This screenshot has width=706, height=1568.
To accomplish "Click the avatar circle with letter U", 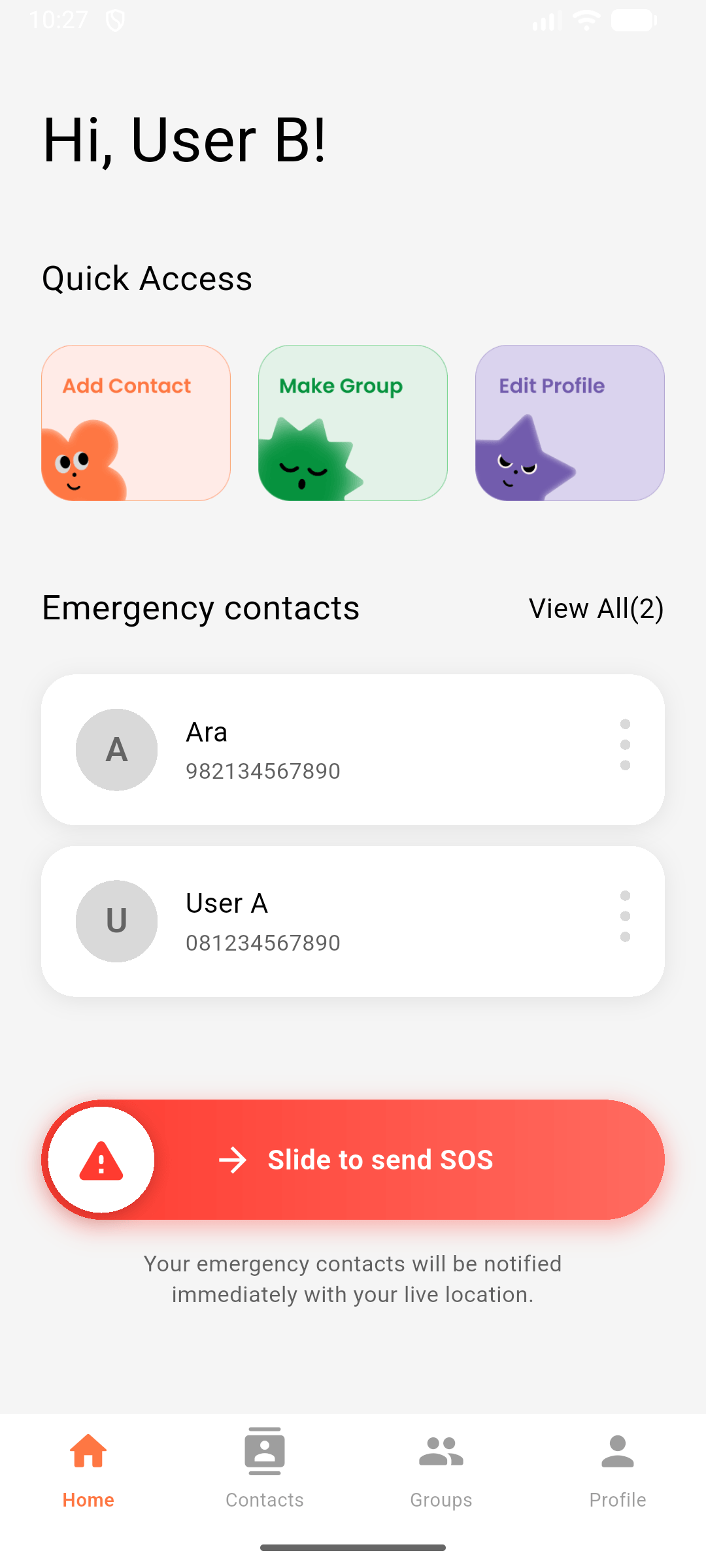I will (116, 921).
